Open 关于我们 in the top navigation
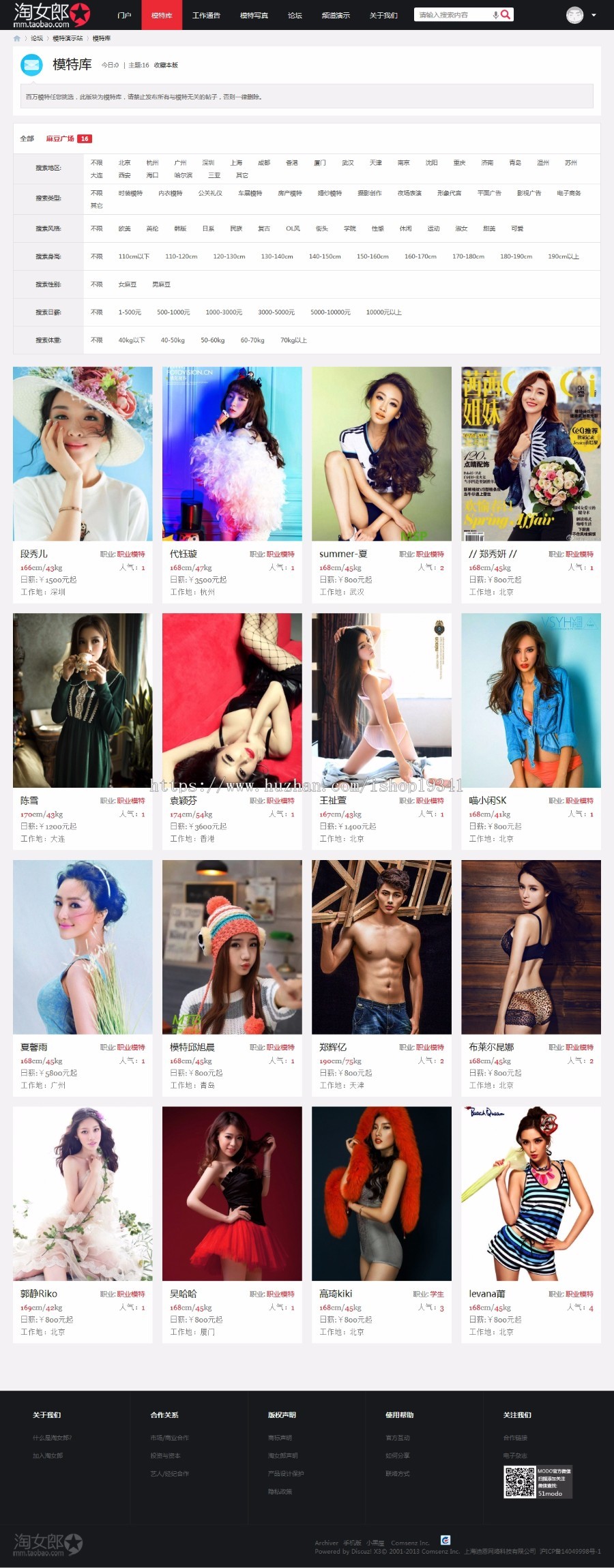Viewport: 614px width, 1568px height. 383,15
